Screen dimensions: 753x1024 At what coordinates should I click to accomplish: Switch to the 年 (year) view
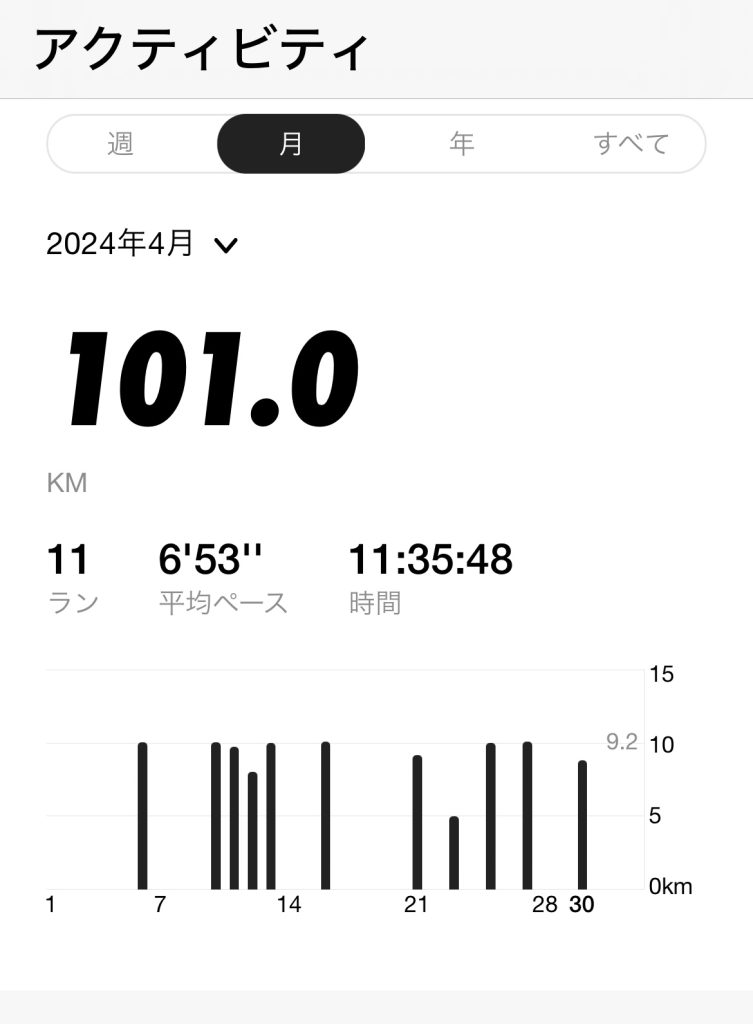point(461,144)
